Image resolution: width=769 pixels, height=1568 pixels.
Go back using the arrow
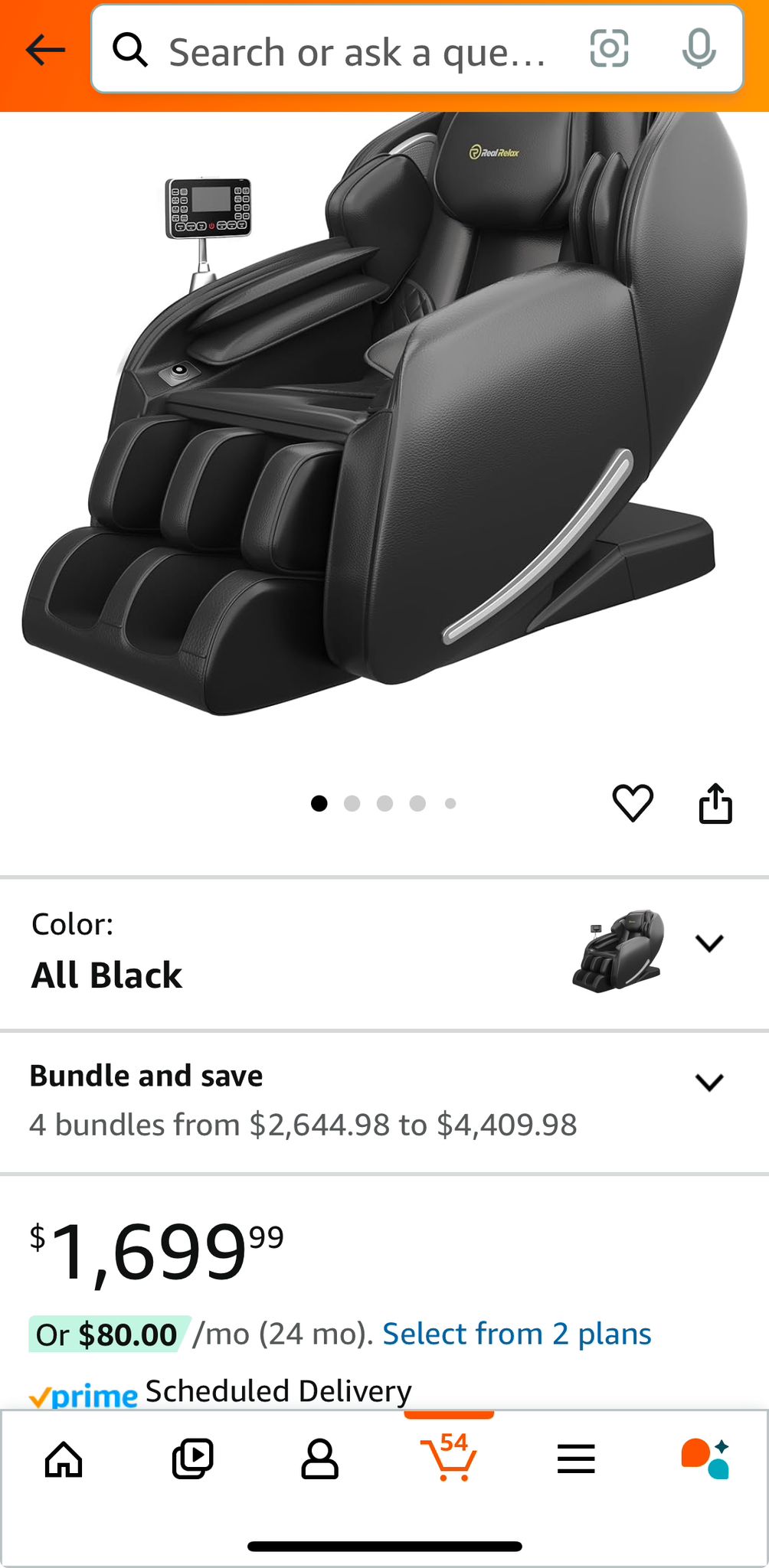tap(45, 51)
